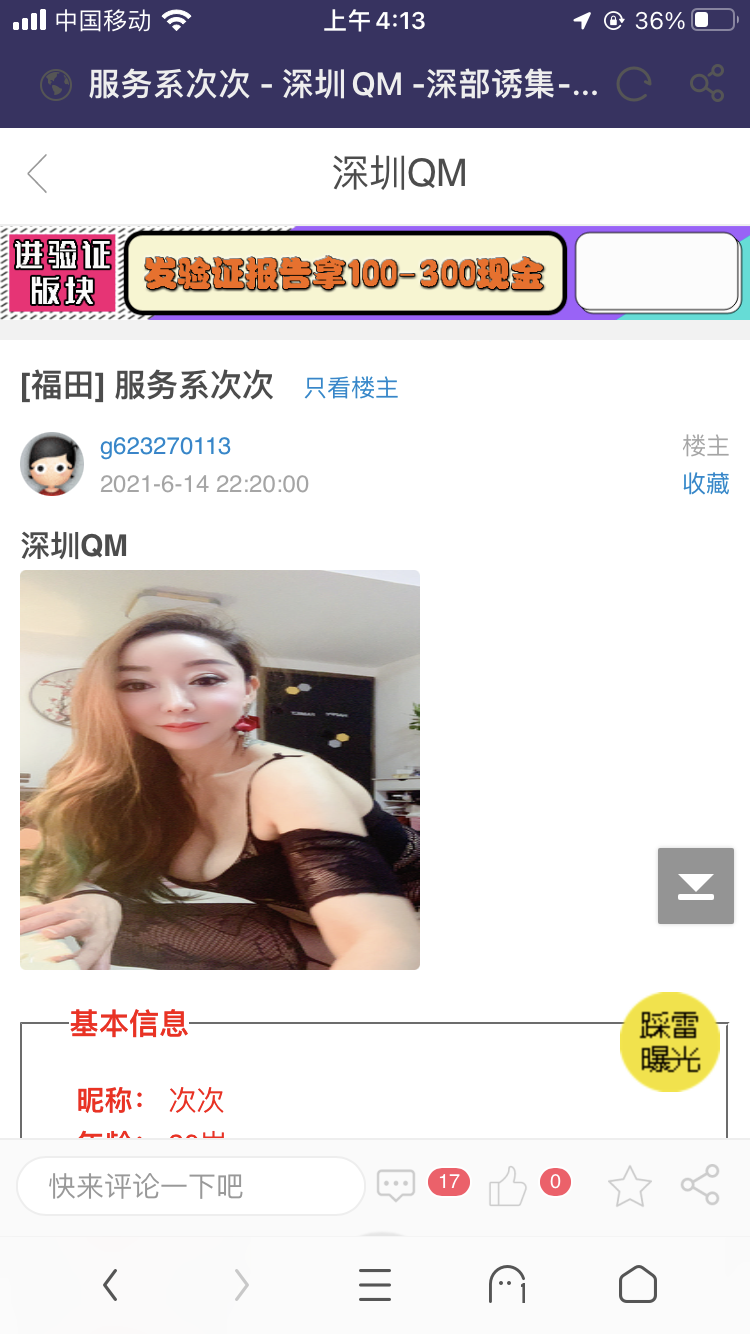Viewport: 750px width, 1334px height.
Task: Favorite the post with the star icon
Action: tap(630, 1187)
